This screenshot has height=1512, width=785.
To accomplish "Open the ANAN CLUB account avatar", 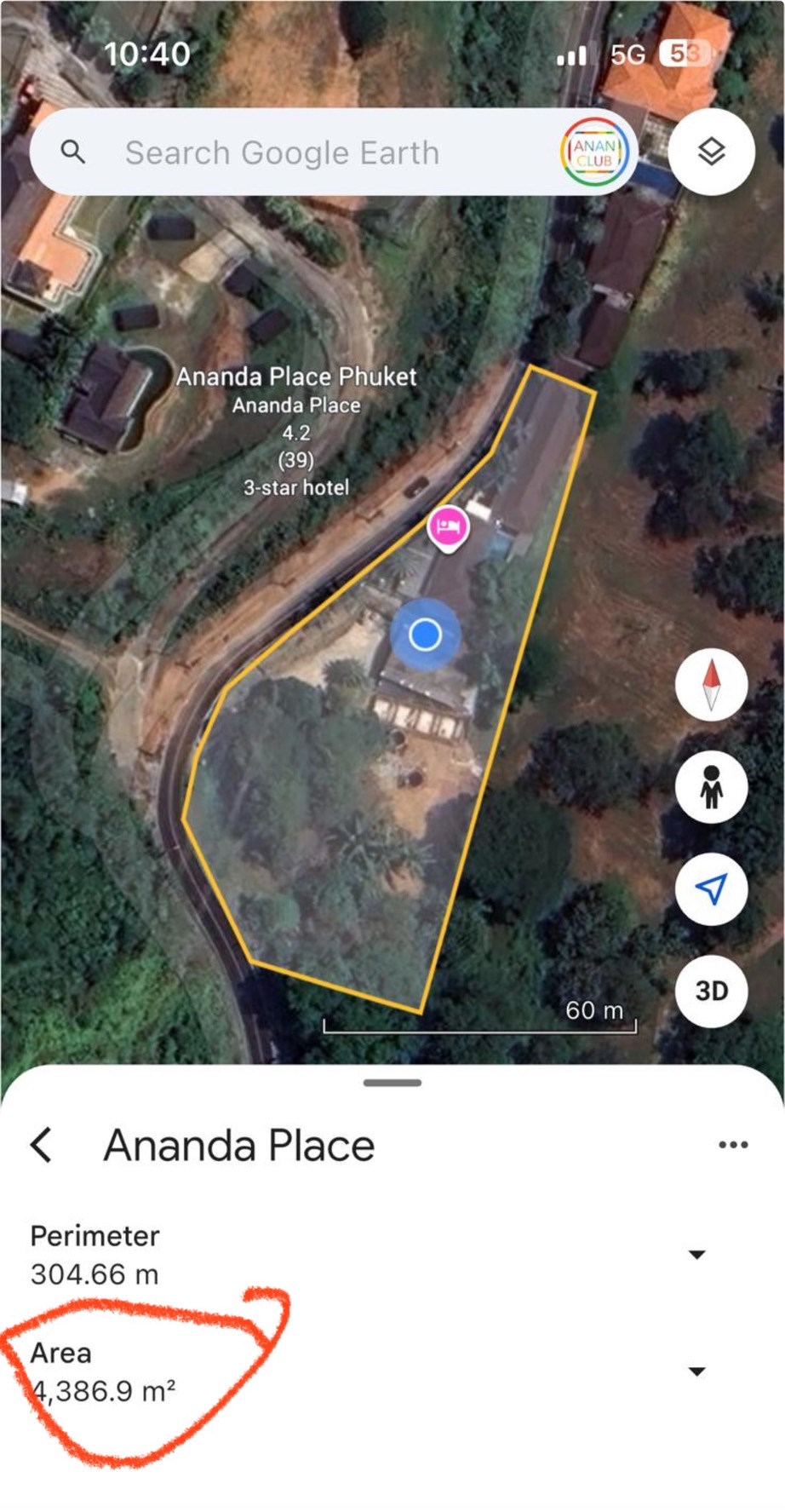I will (593, 152).
